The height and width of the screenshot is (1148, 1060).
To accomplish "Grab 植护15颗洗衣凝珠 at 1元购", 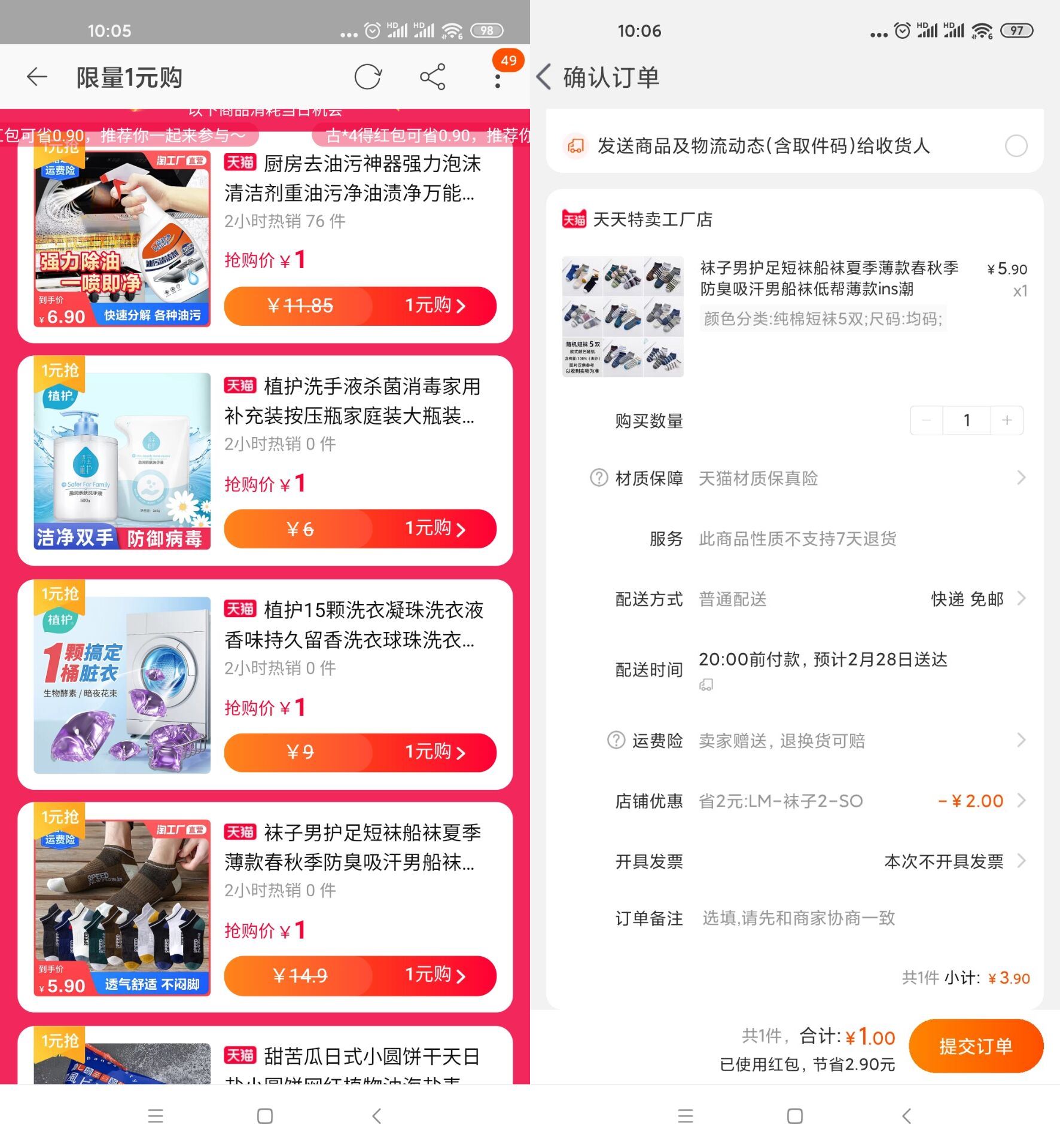I will tap(434, 752).
